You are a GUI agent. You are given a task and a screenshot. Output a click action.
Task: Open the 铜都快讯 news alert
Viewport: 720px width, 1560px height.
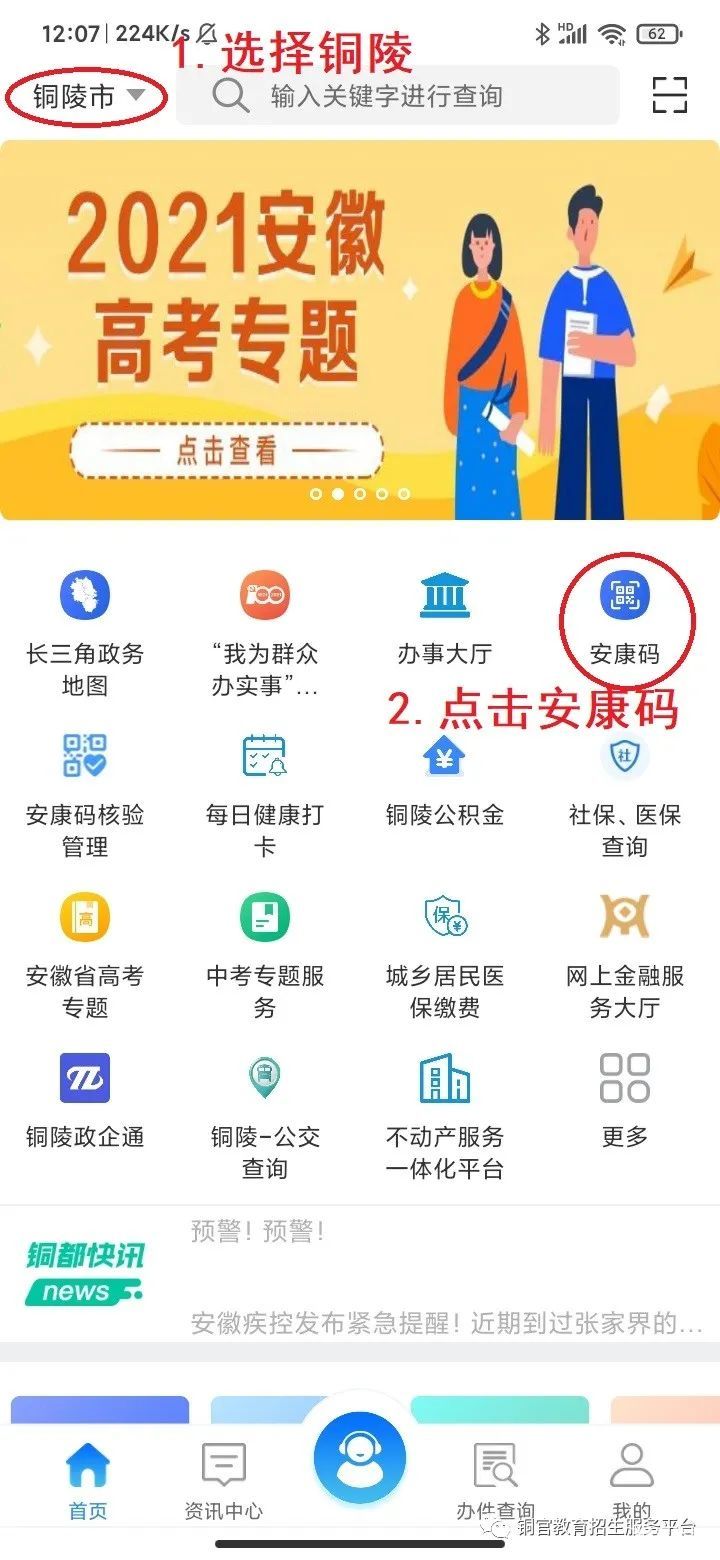[x=360, y=1274]
